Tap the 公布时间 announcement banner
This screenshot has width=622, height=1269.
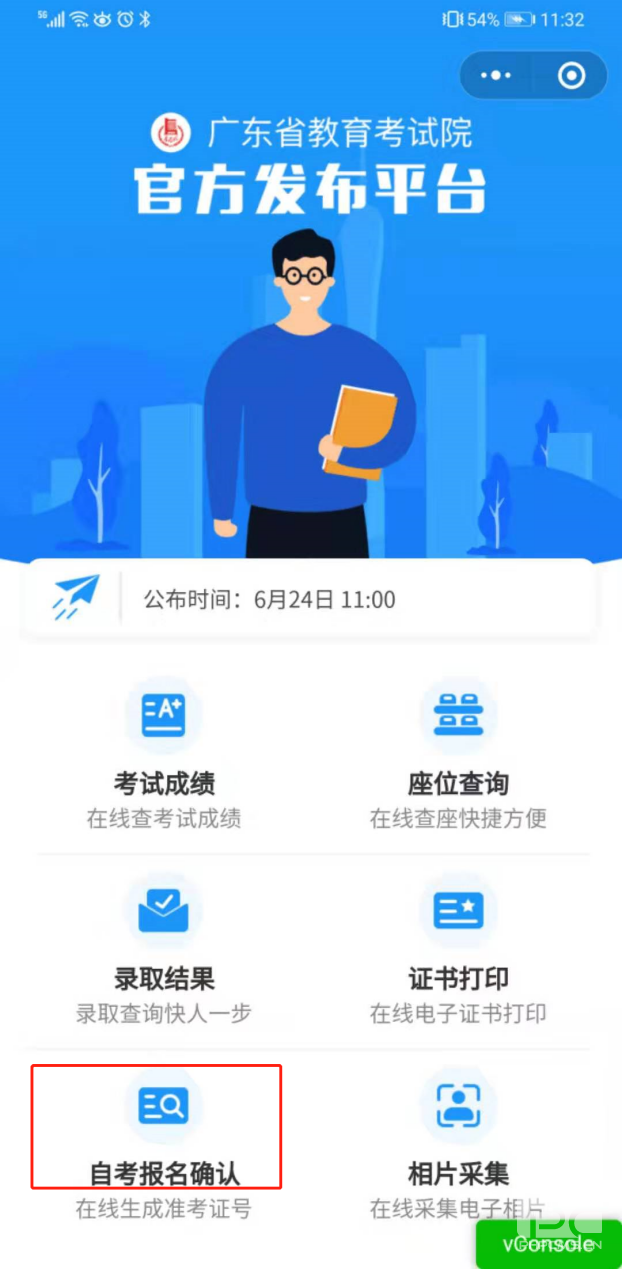pos(310,600)
